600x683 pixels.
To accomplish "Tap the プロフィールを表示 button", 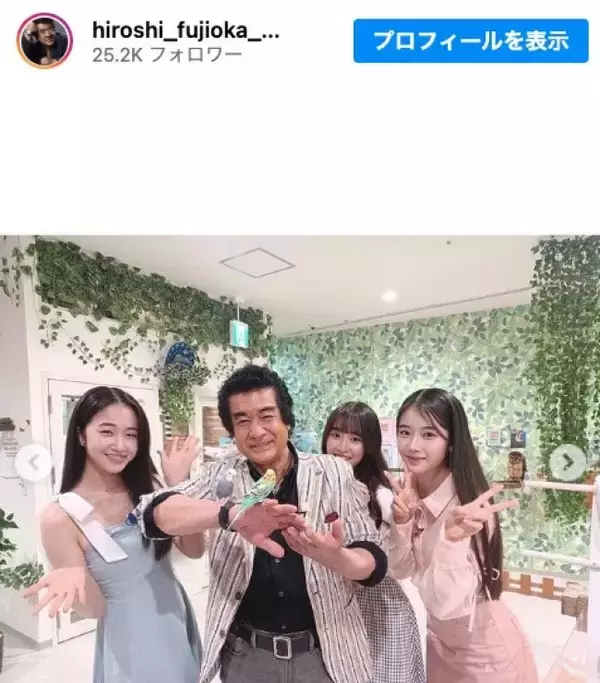I will pyautogui.click(x=470, y=41).
